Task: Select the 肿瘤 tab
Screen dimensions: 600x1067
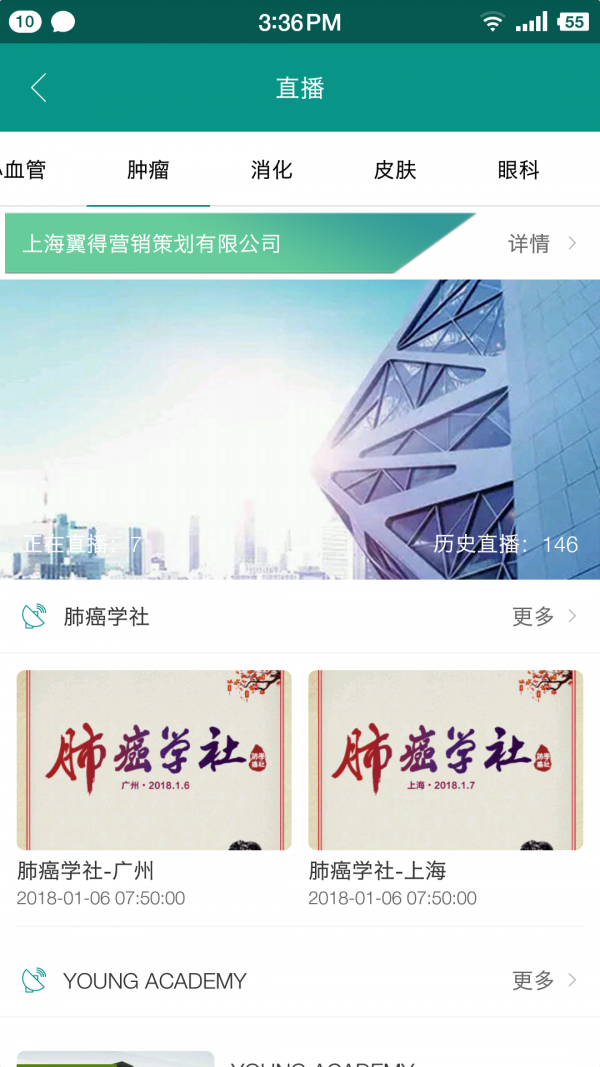Action: (x=148, y=170)
